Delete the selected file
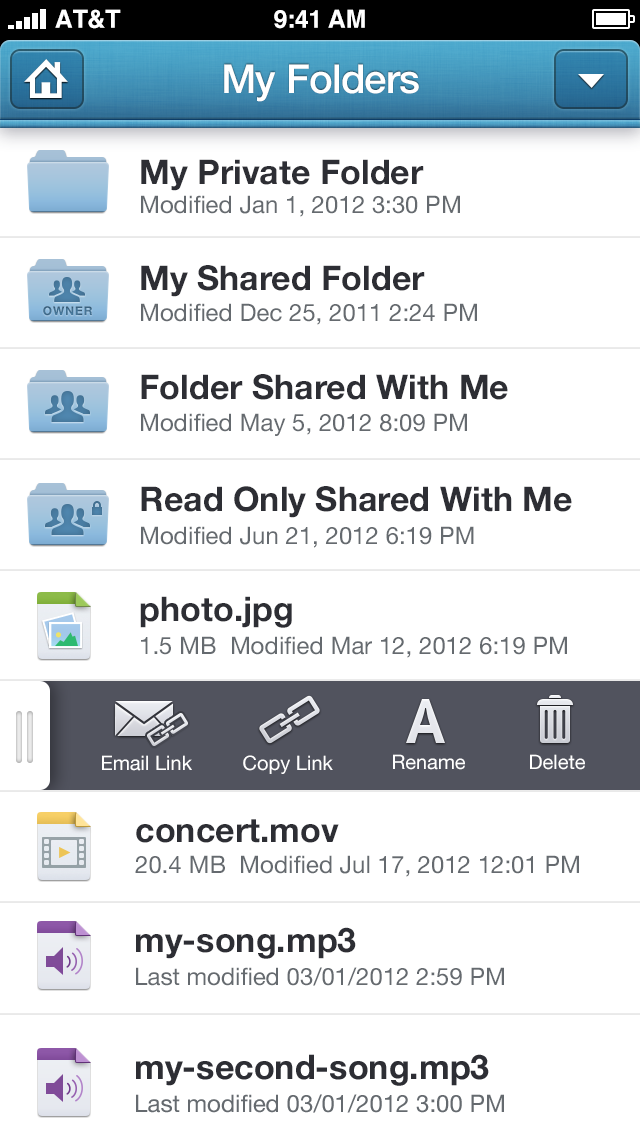Viewport: 640px width, 1136px height. (556, 735)
